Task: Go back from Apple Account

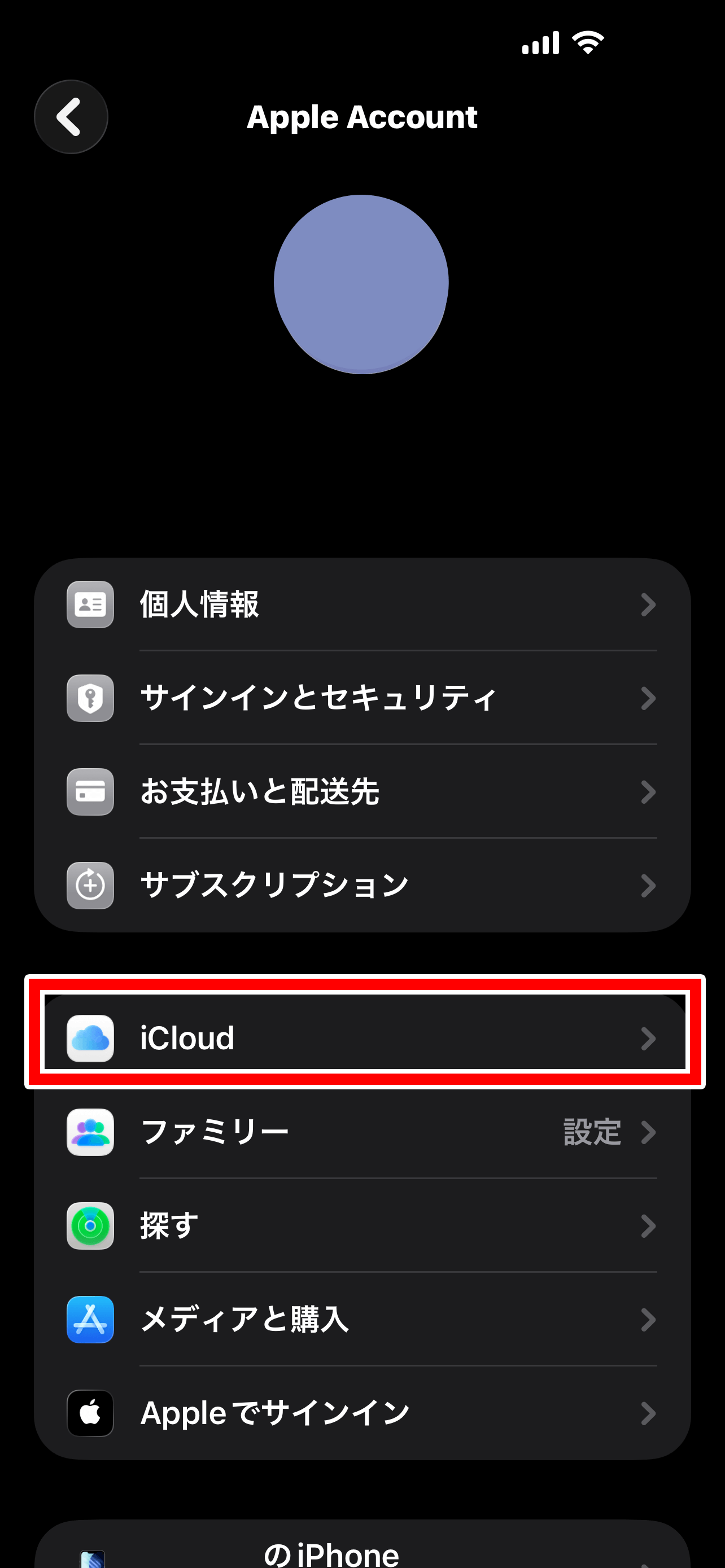Action: coord(71,117)
